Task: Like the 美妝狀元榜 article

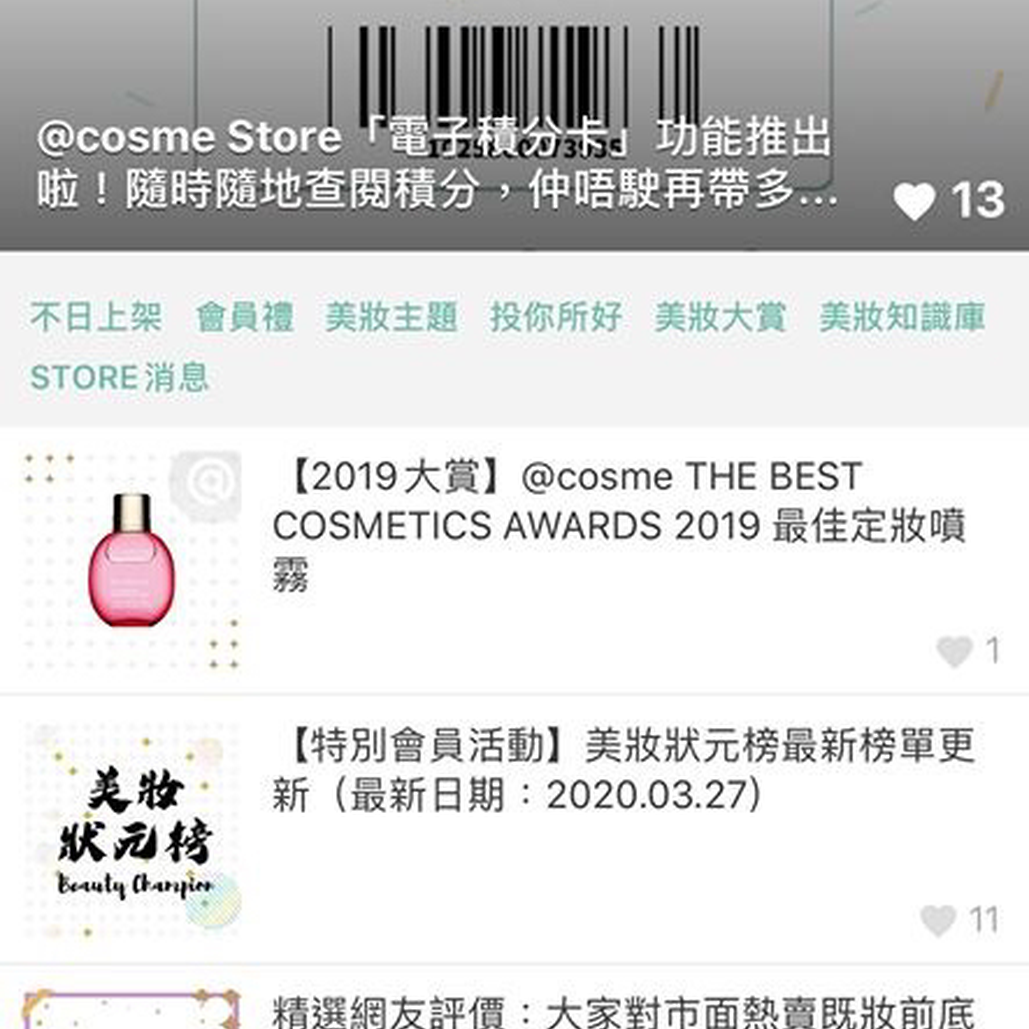Action: tap(938, 919)
